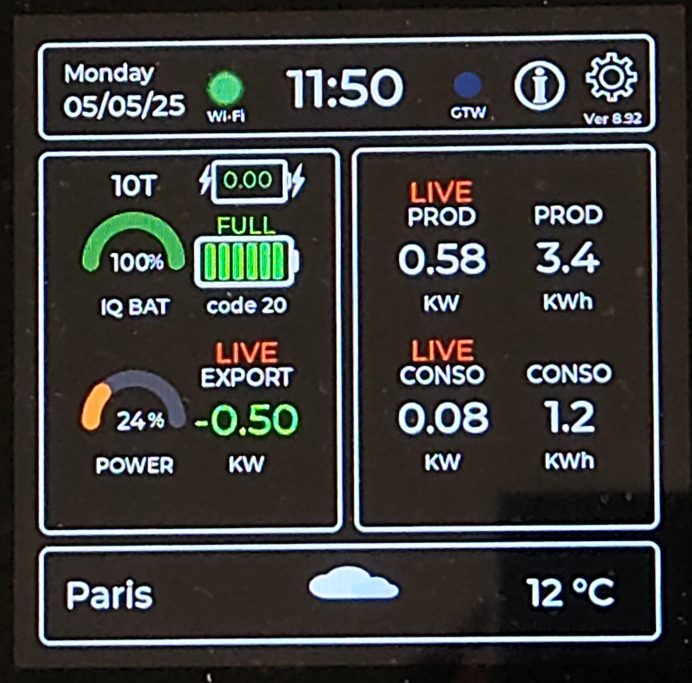This screenshot has height=683, width=692.
Task: Open the settings gear
Action: 611,80
